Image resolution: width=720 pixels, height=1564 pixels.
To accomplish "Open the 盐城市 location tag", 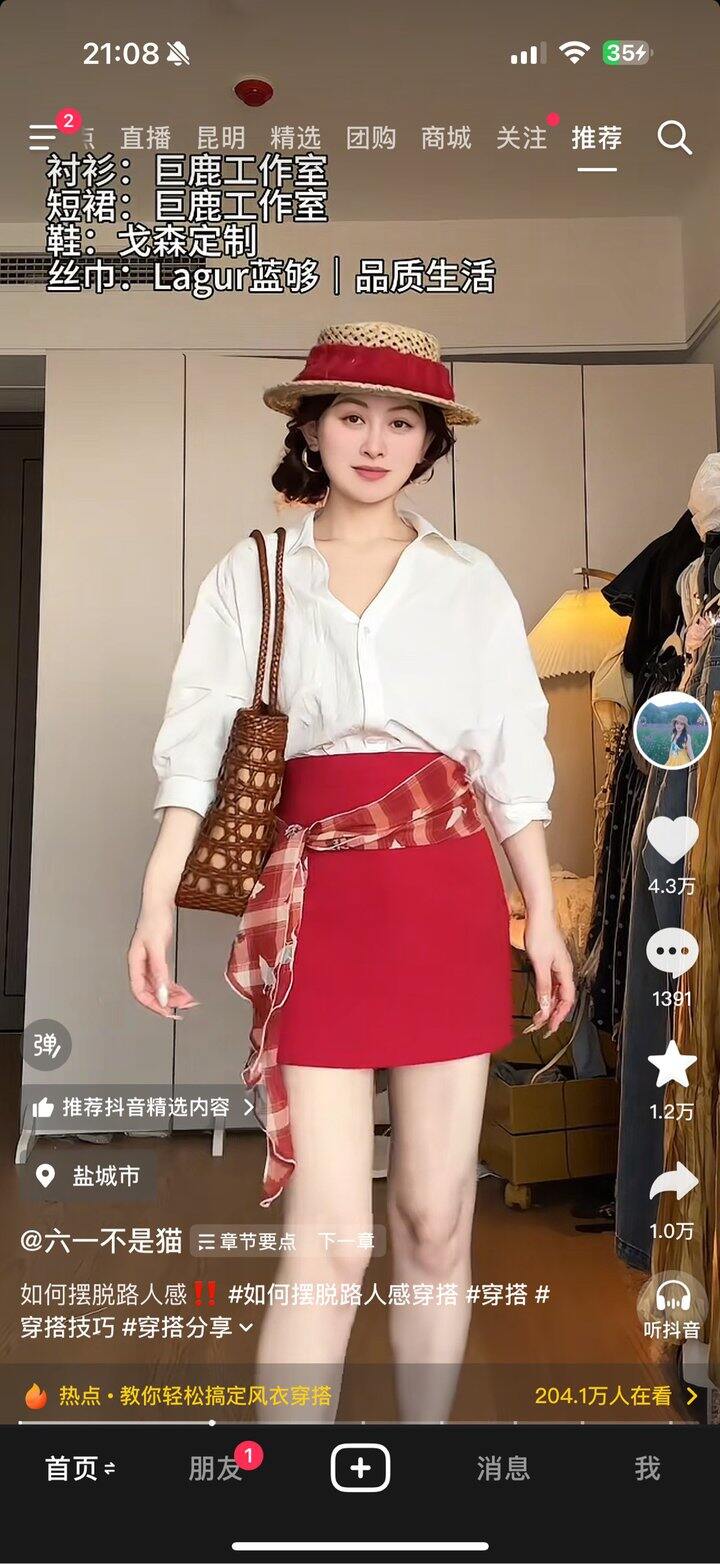I will [x=88, y=1176].
